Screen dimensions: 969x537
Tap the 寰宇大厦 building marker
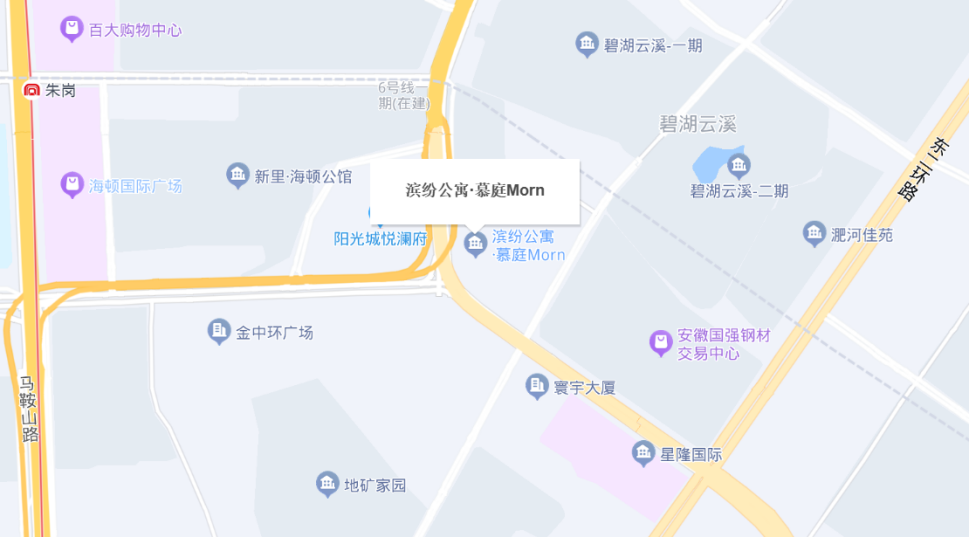point(537,385)
